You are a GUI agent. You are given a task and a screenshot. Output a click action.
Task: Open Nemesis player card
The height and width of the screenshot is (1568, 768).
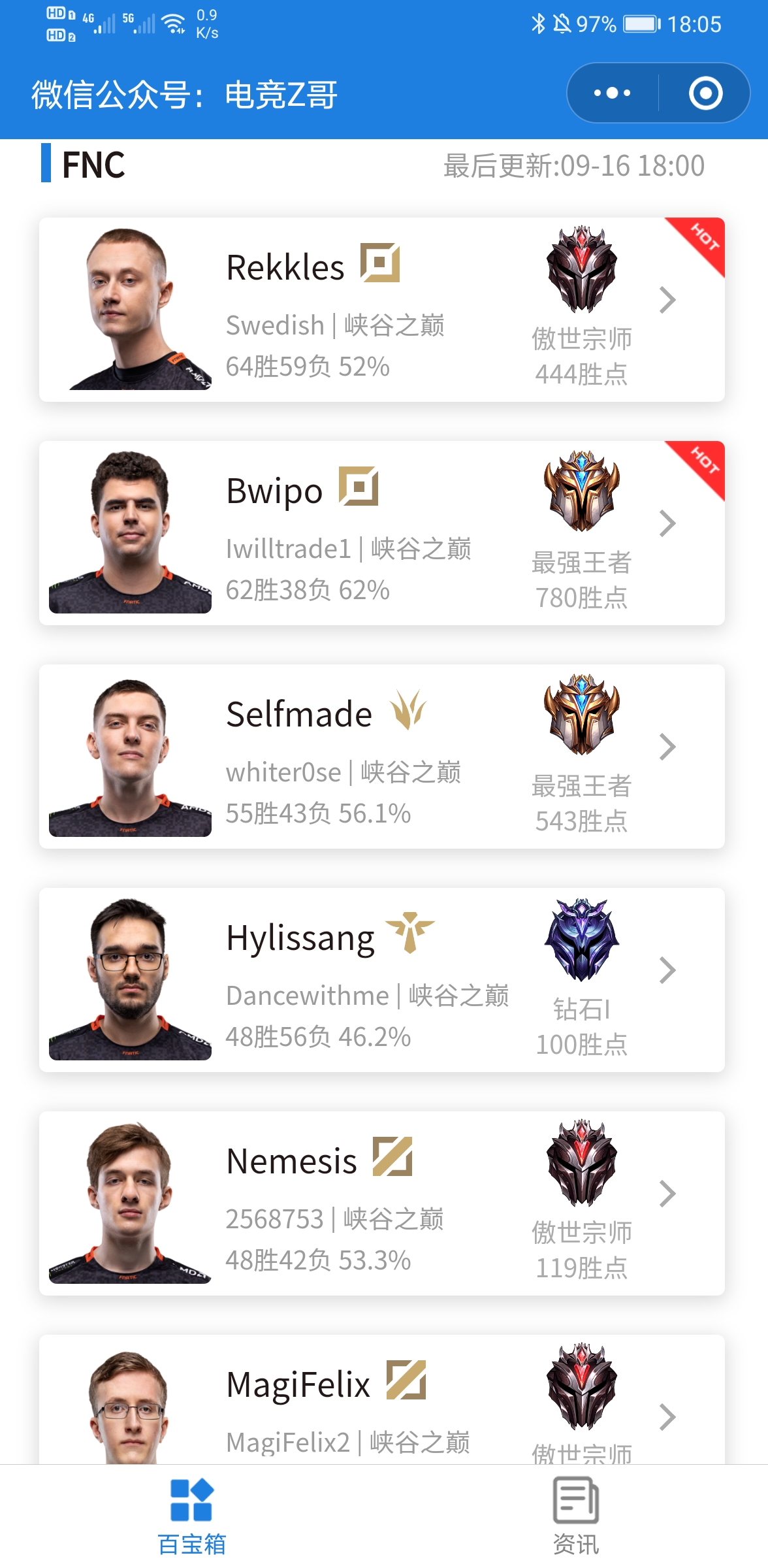(381, 1203)
